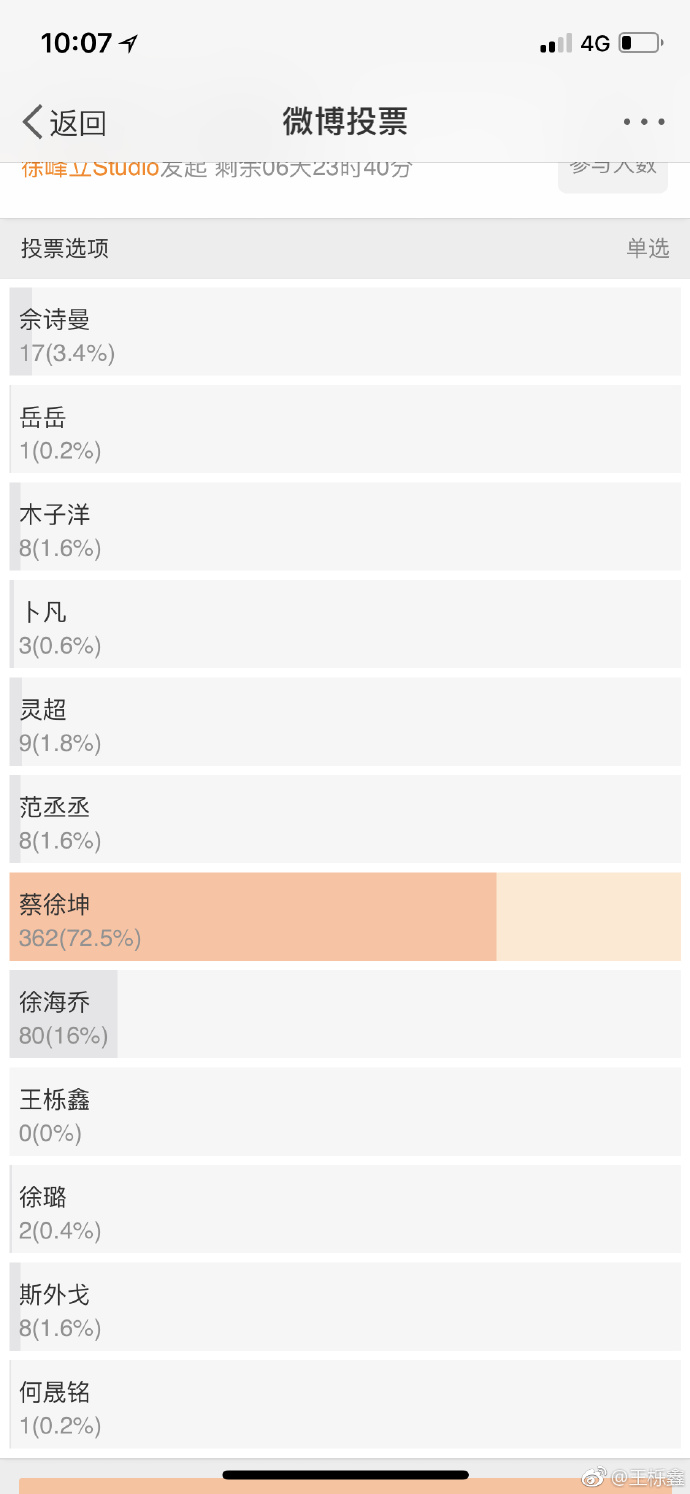
Task: Vote for 徐海乔
Action: tap(345, 1014)
